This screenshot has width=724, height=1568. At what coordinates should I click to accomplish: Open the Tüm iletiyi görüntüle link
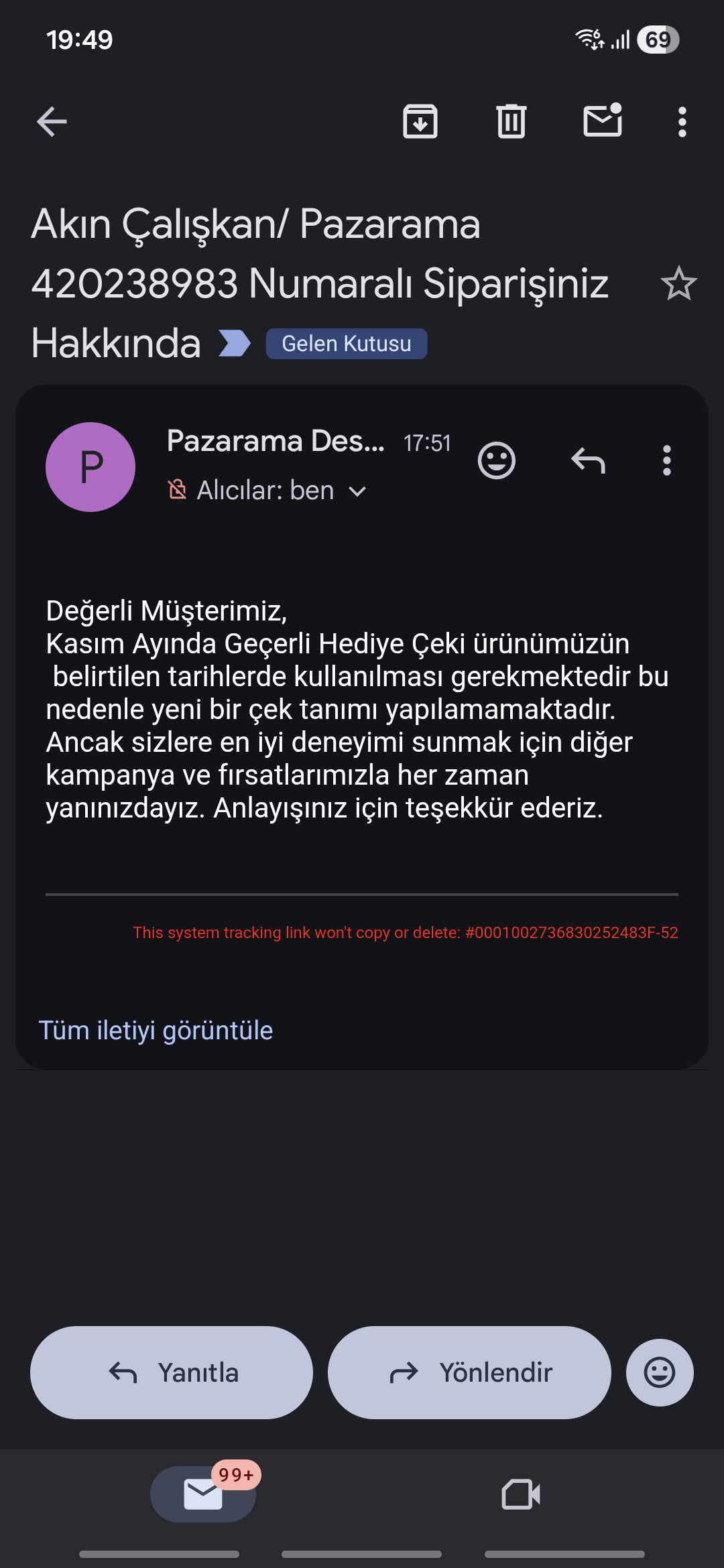(x=156, y=1030)
